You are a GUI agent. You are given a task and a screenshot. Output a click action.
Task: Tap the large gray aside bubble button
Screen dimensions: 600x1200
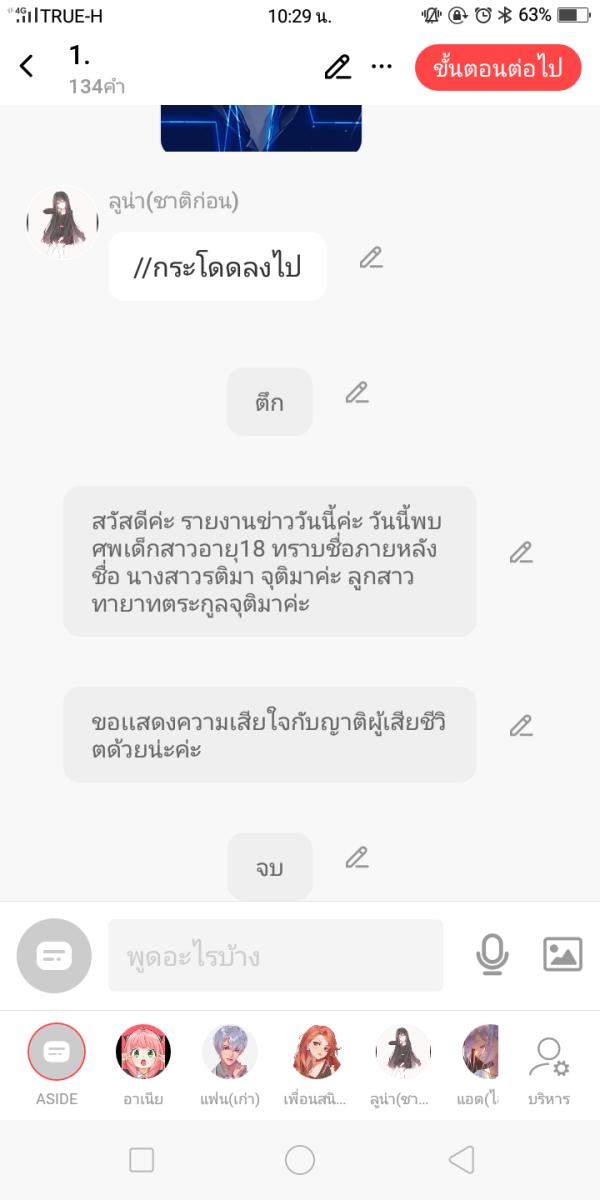(x=54, y=955)
